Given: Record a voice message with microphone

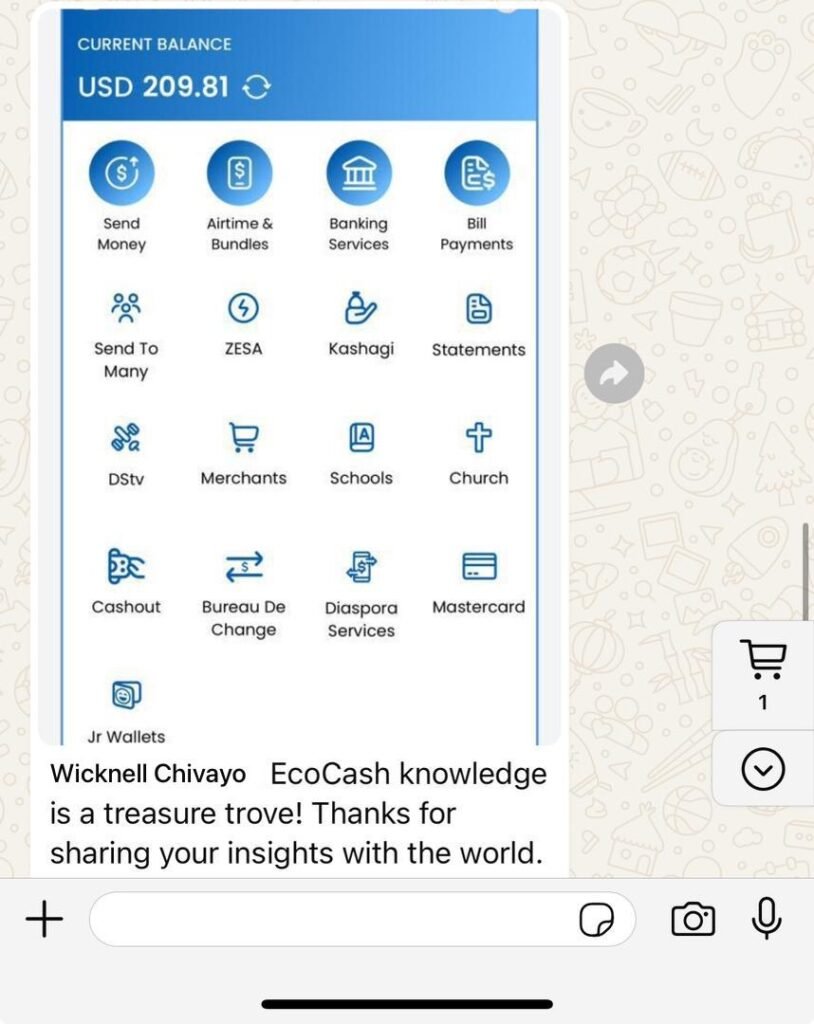Looking at the screenshot, I should [x=766, y=919].
